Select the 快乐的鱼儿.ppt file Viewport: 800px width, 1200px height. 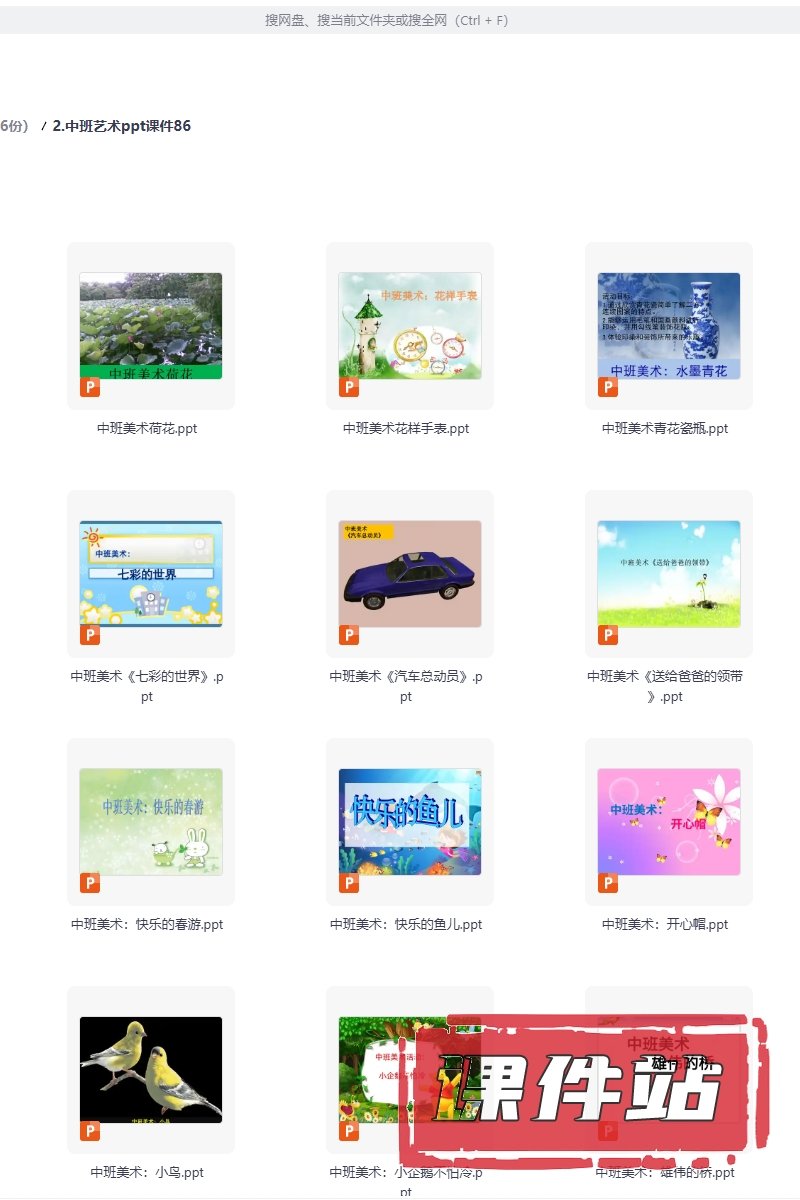(x=410, y=822)
